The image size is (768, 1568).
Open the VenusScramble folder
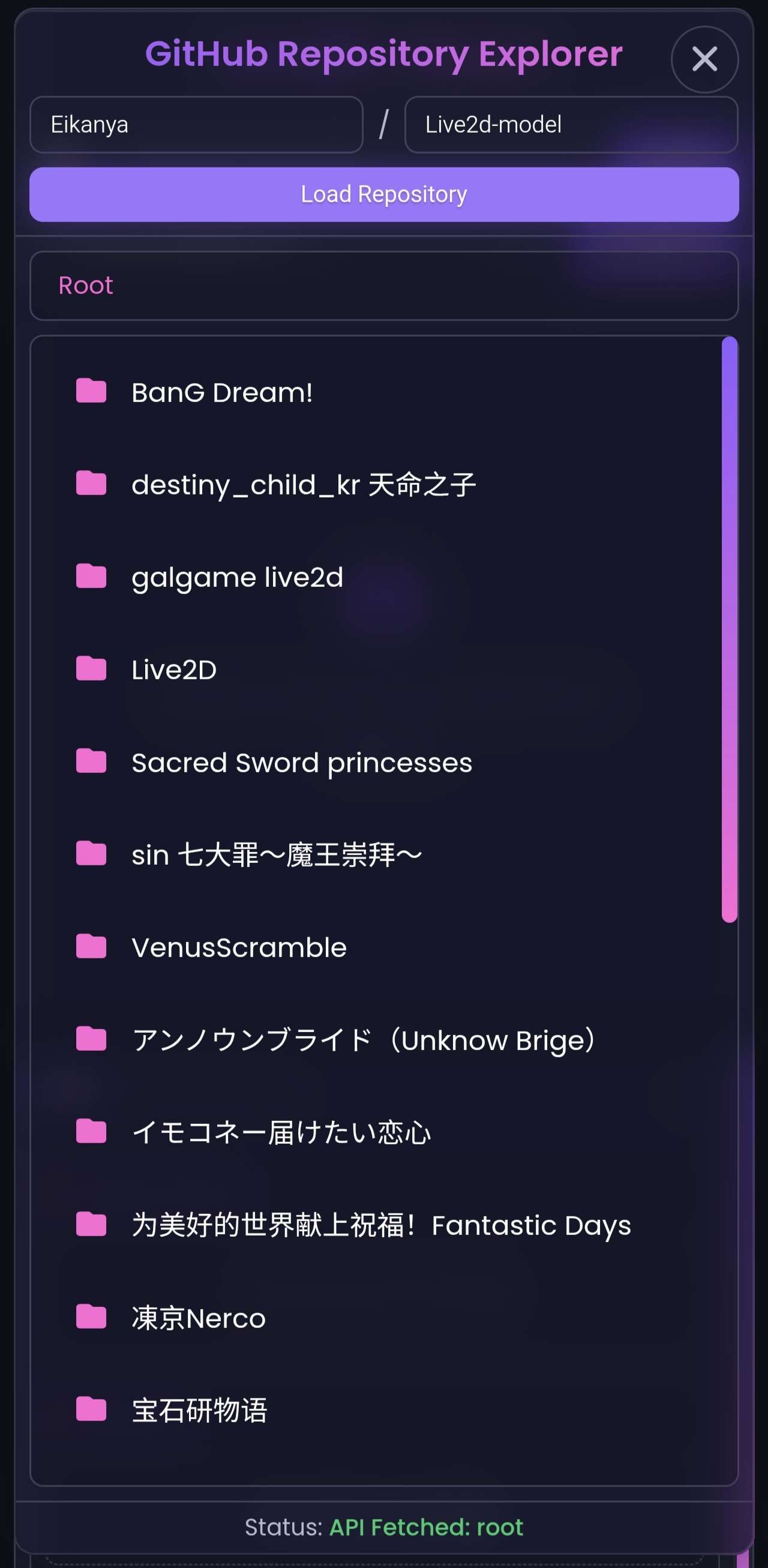pyautogui.click(x=239, y=948)
